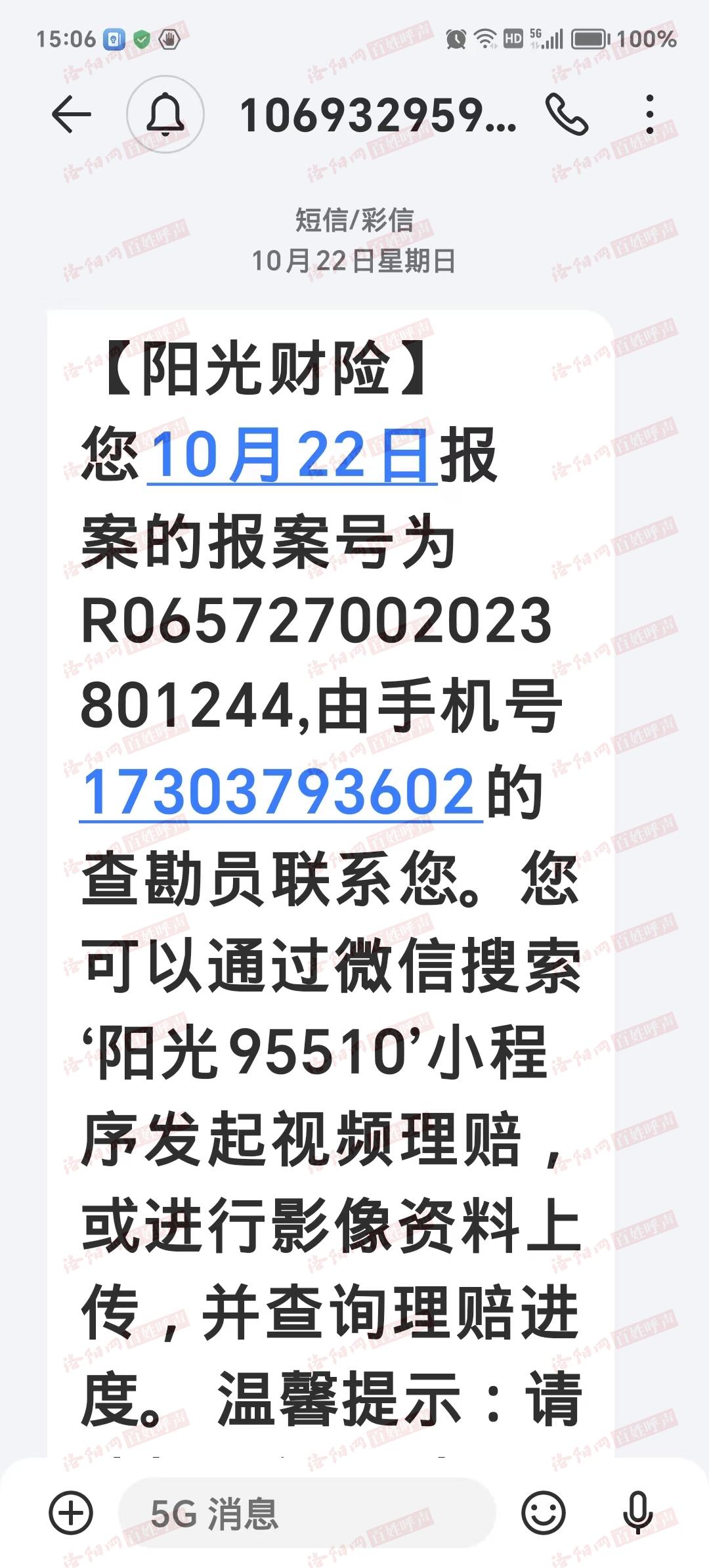
Task: Tap the sender's bell avatar
Action: coord(165,114)
